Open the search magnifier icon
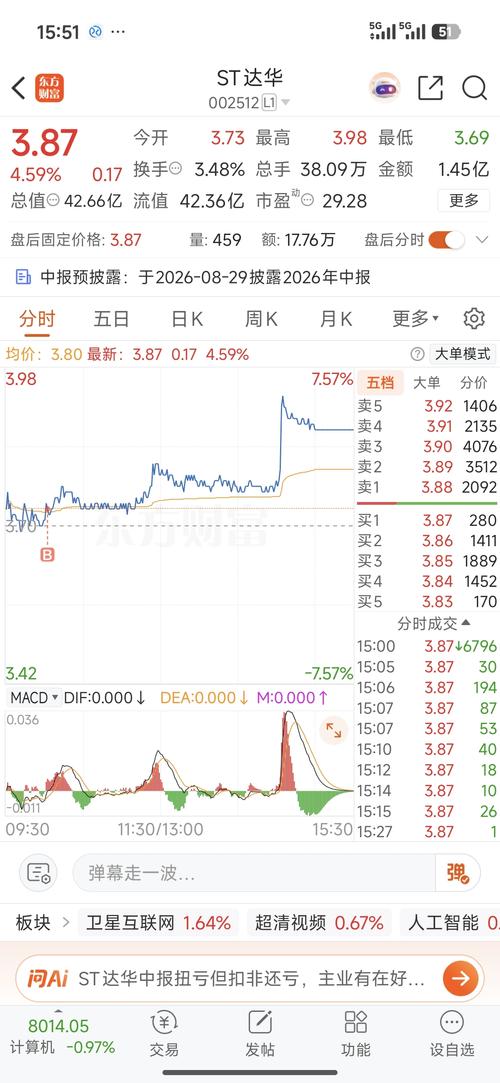This screenshot has height=1083, width=500. click(474, 88)
